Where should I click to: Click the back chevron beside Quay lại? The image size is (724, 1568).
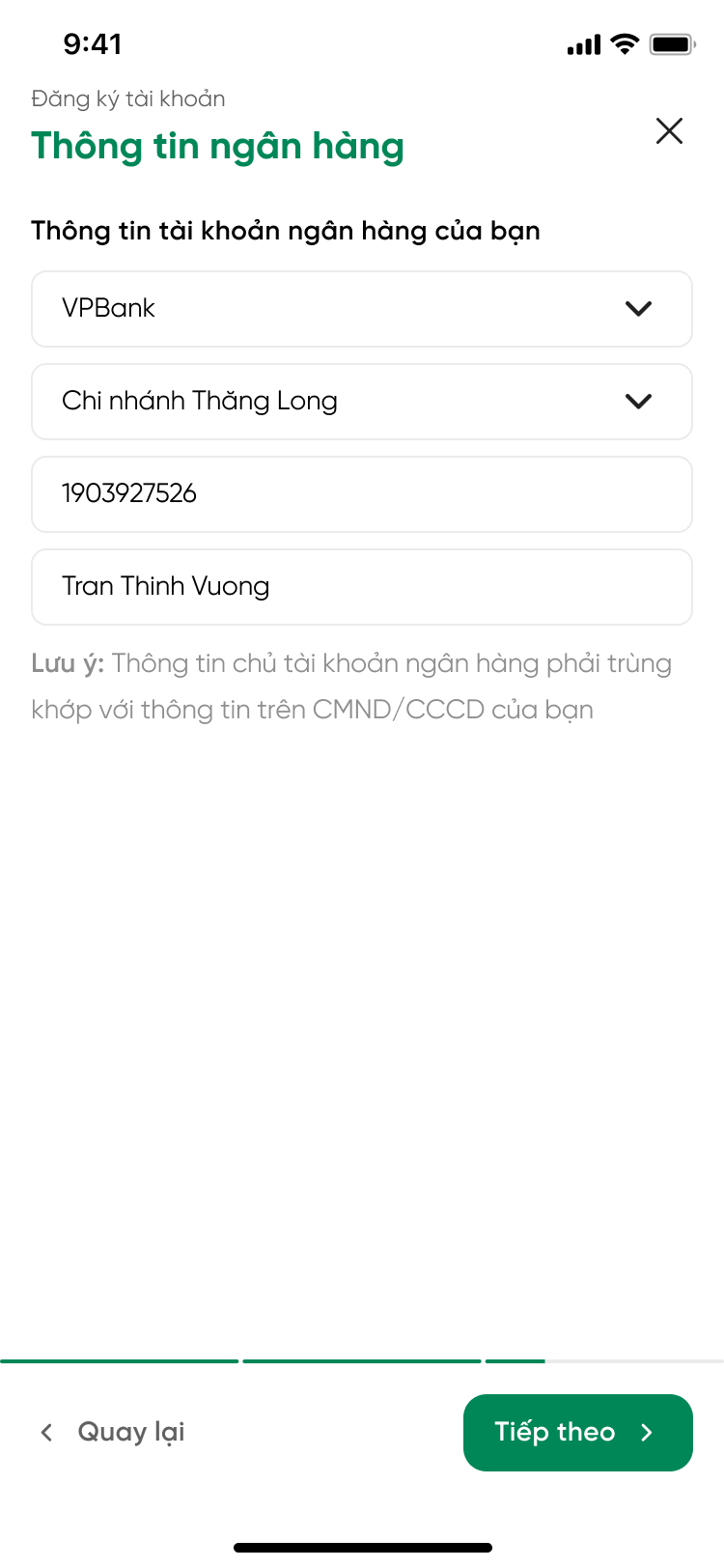point(45,1432)
